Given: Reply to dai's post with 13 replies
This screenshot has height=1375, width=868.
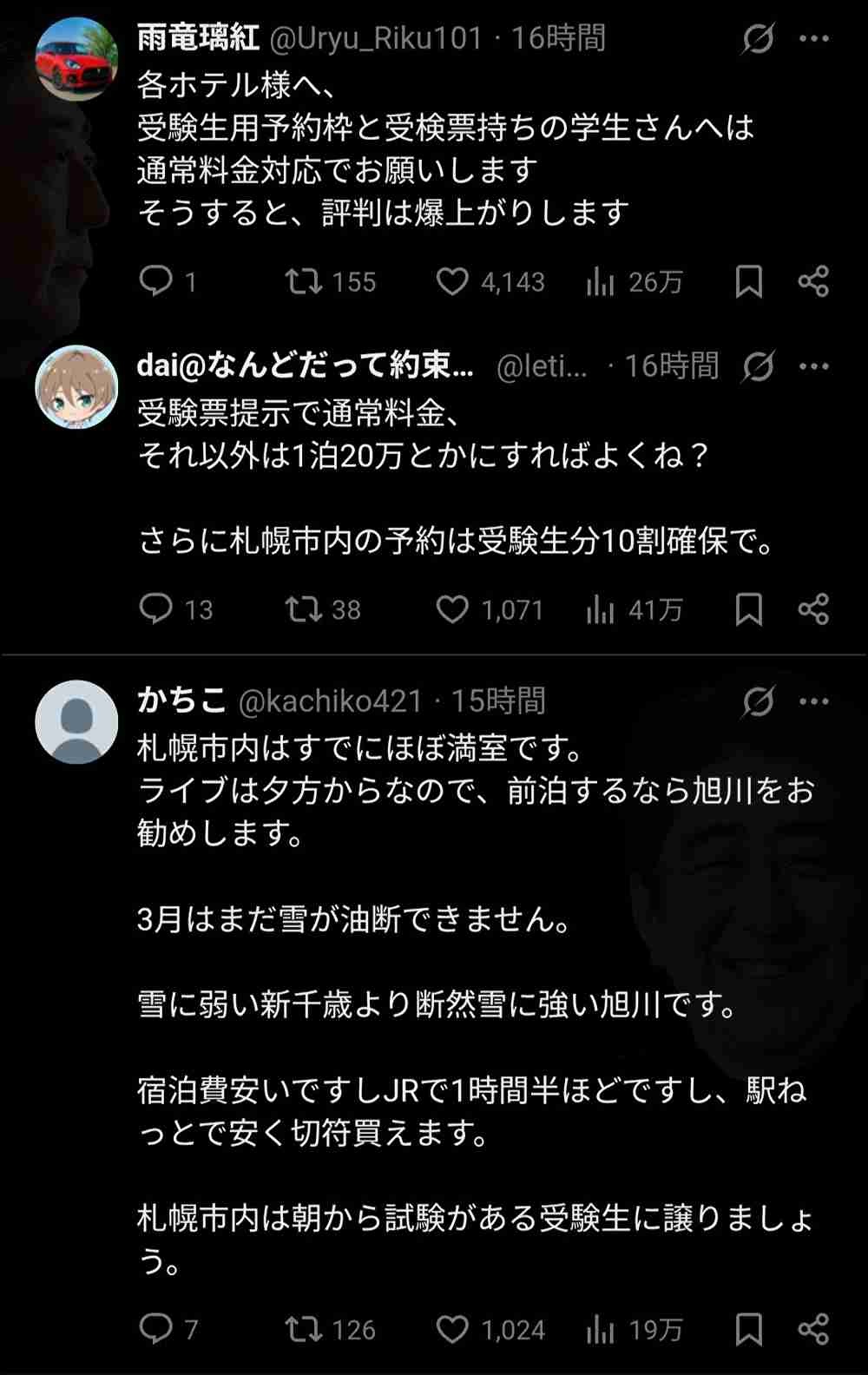Looking at the screenshot, I should tap(156, 609).
